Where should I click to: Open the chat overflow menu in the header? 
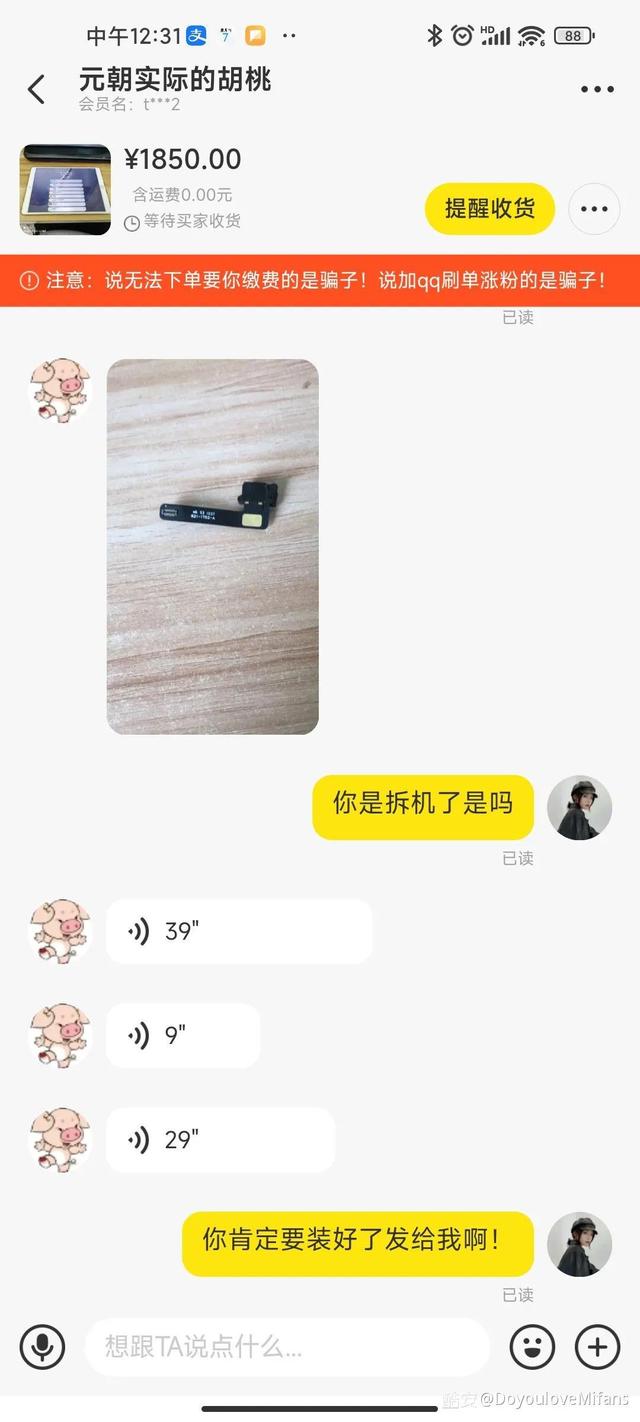[597, 89]
